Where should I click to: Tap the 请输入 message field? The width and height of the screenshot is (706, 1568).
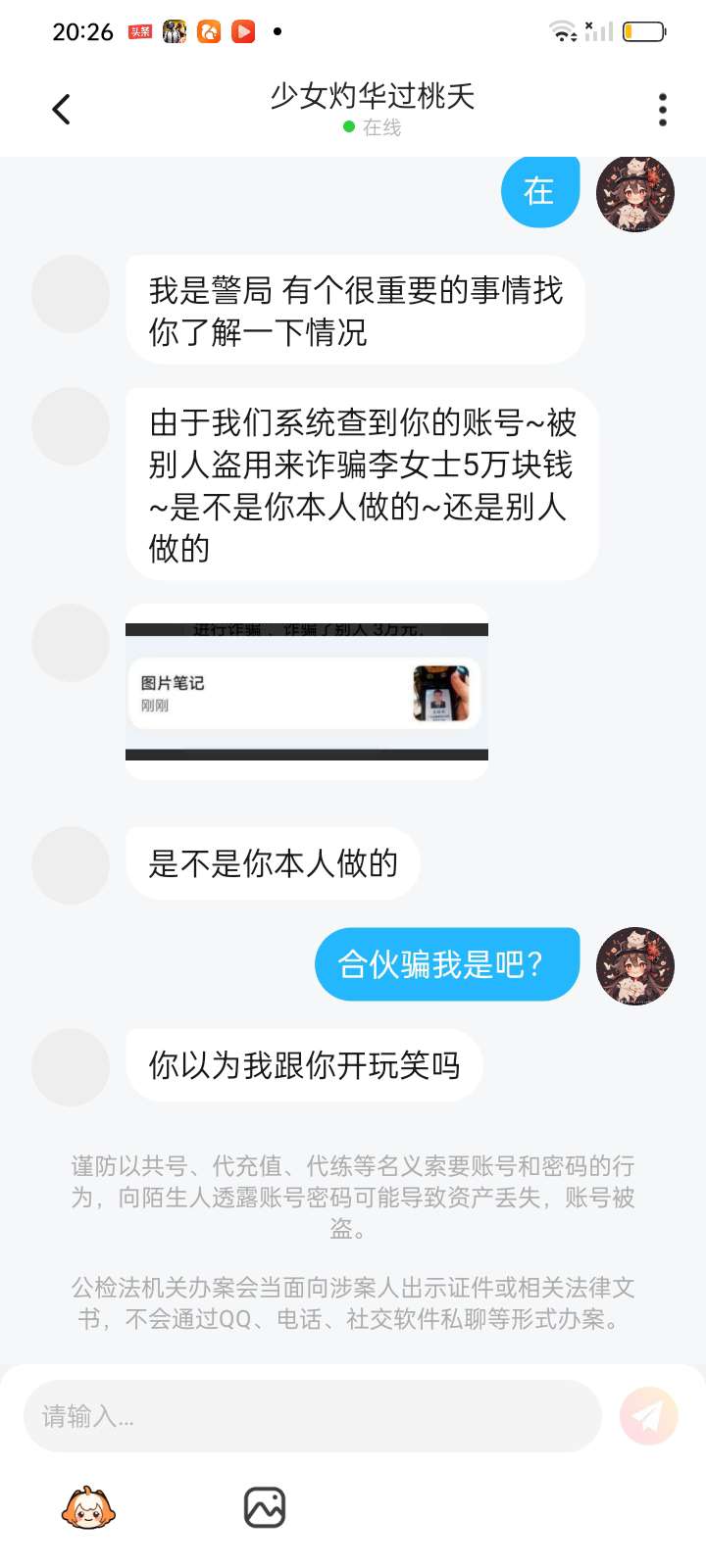(312, 1416)
